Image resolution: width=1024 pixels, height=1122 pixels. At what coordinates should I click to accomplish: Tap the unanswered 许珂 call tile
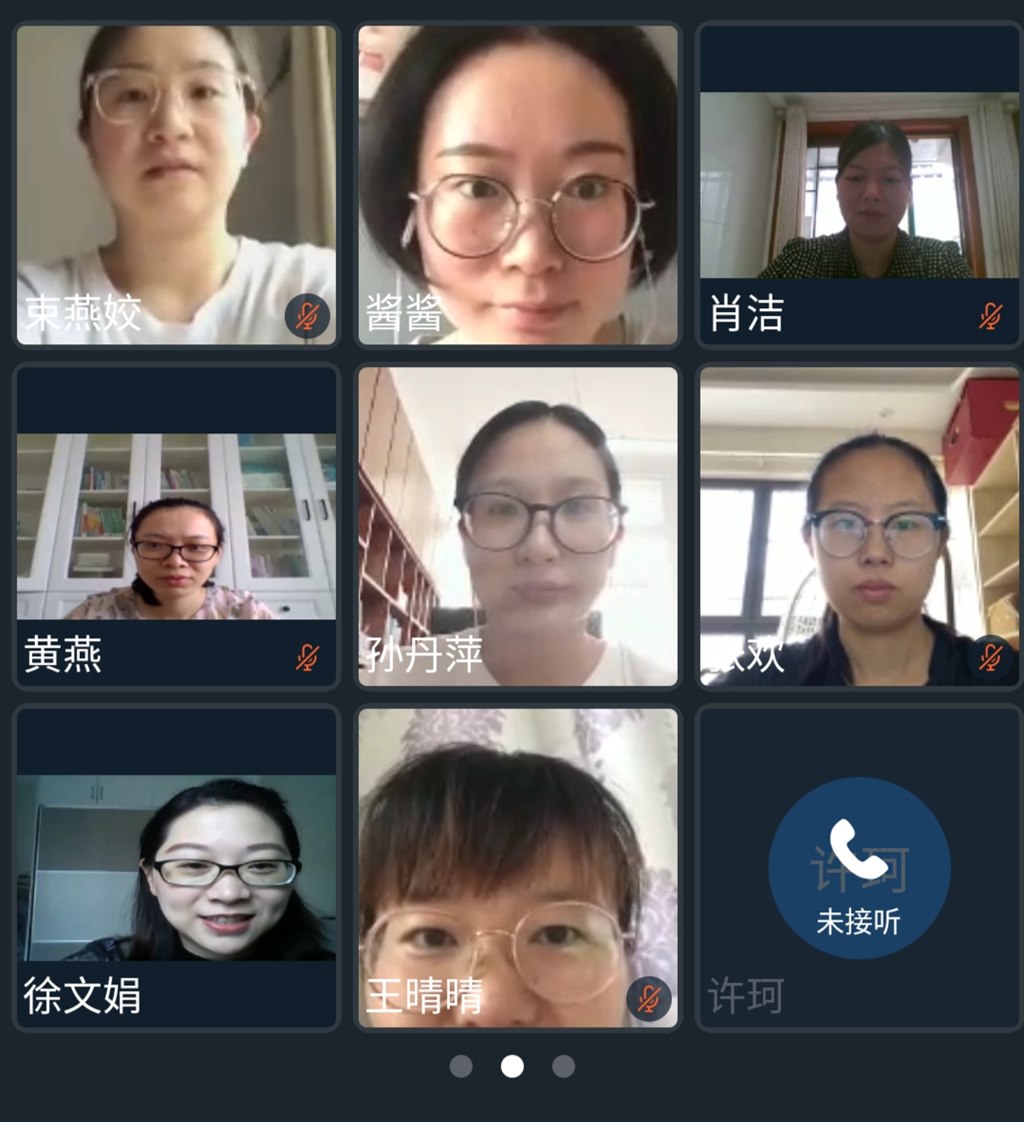pos(859,868)
